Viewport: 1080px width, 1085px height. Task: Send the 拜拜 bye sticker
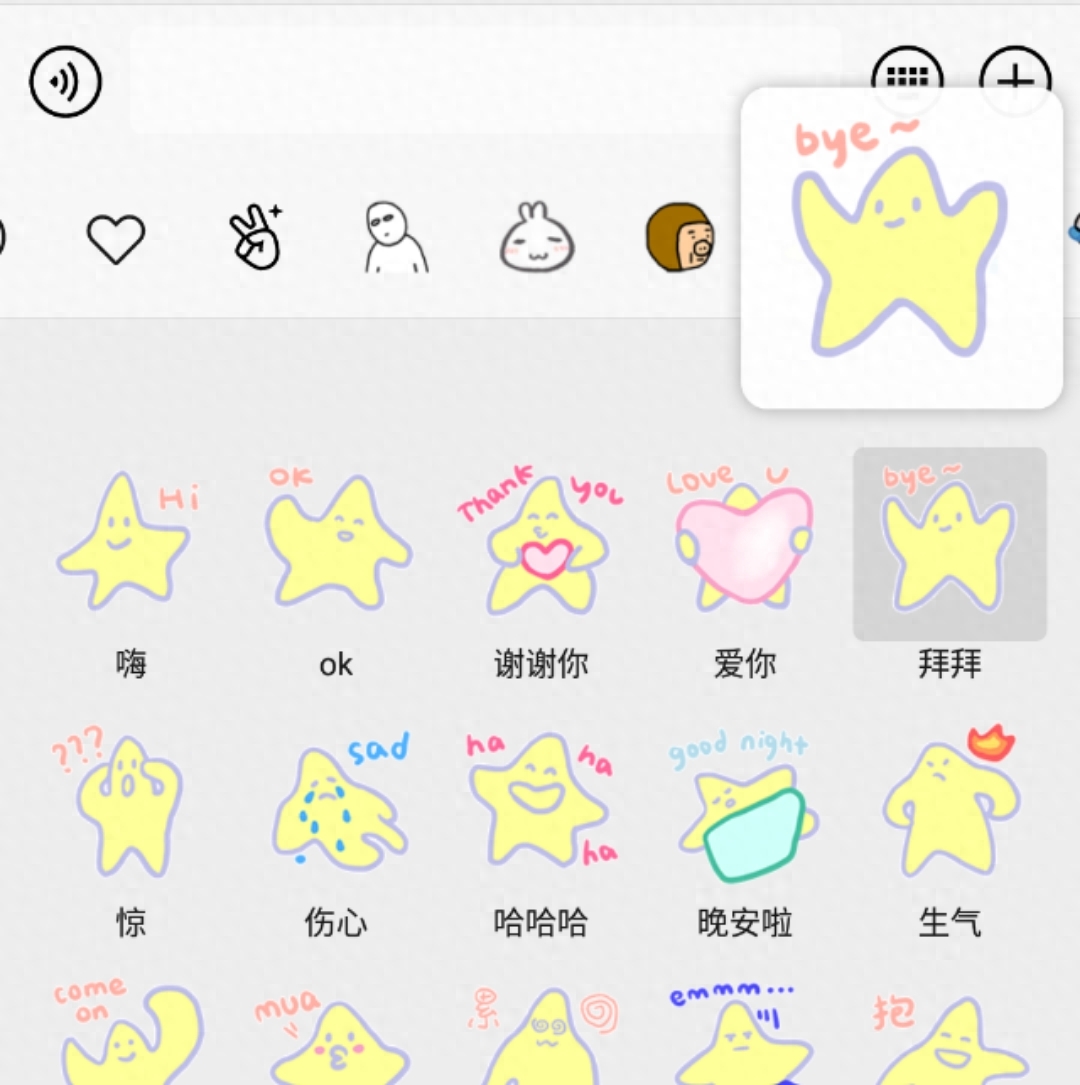(949, 543)
